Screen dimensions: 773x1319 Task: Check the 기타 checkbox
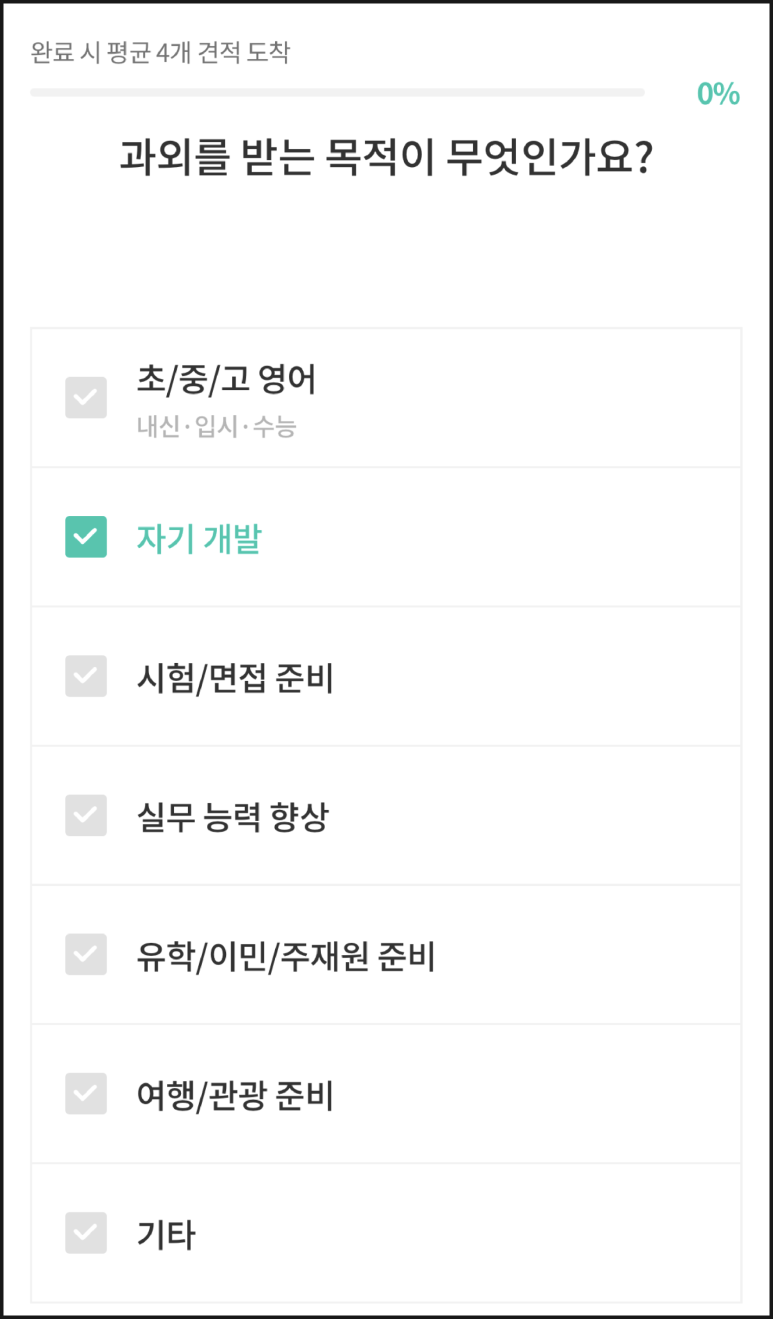tap(86, 1233)
